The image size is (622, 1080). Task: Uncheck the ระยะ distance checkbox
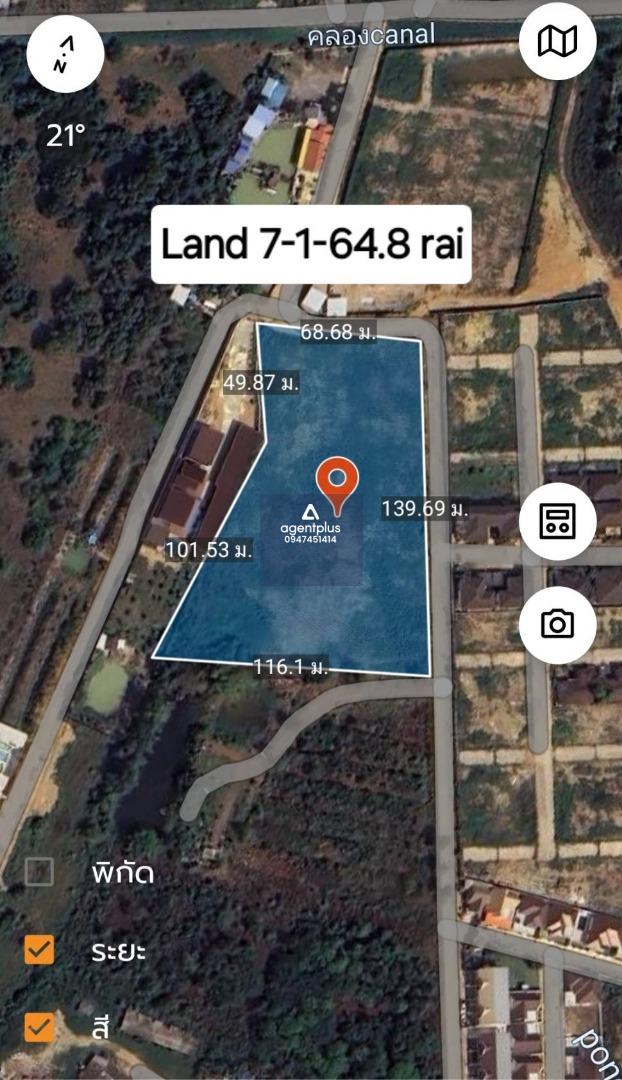[39, 949]
